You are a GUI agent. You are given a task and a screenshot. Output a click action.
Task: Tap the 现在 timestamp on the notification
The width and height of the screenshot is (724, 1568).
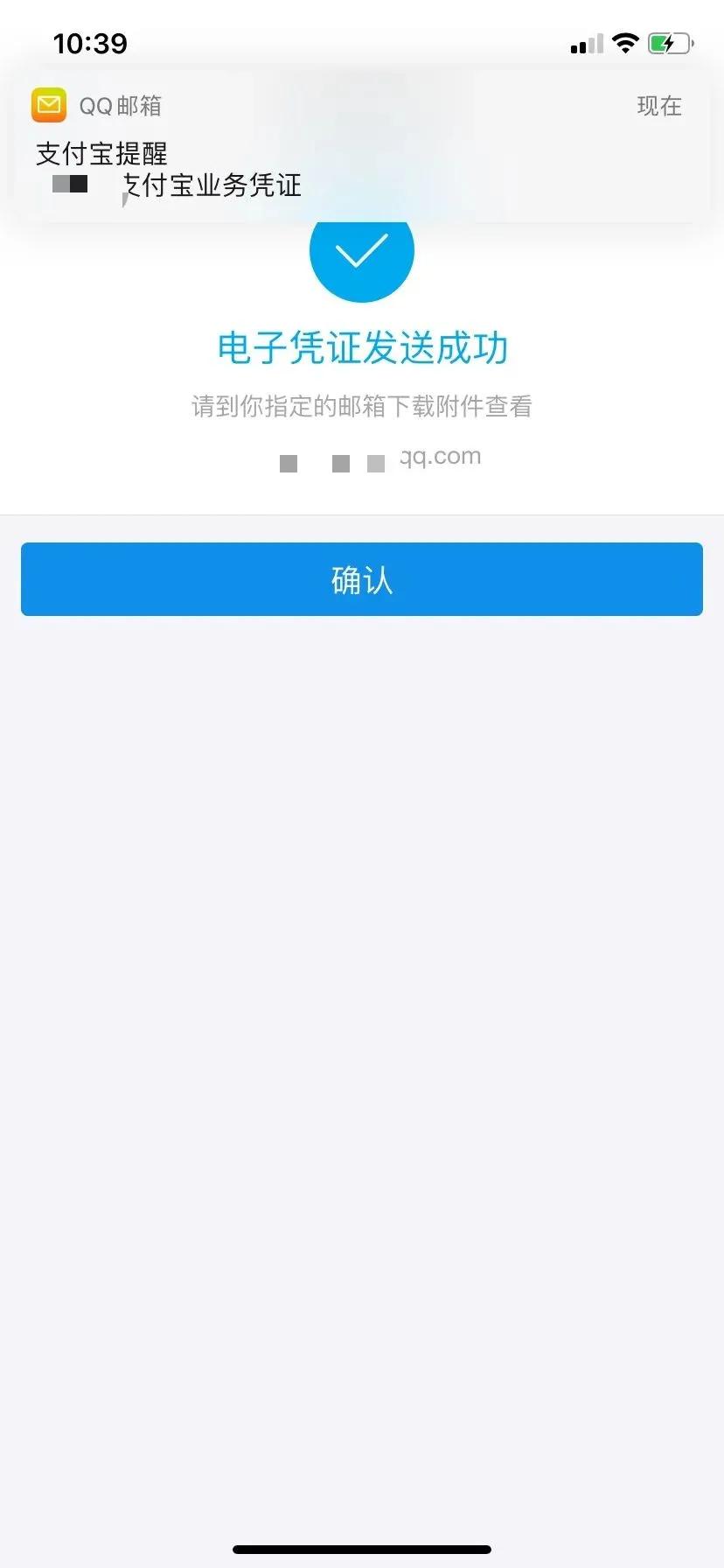[x=658, y=106]
